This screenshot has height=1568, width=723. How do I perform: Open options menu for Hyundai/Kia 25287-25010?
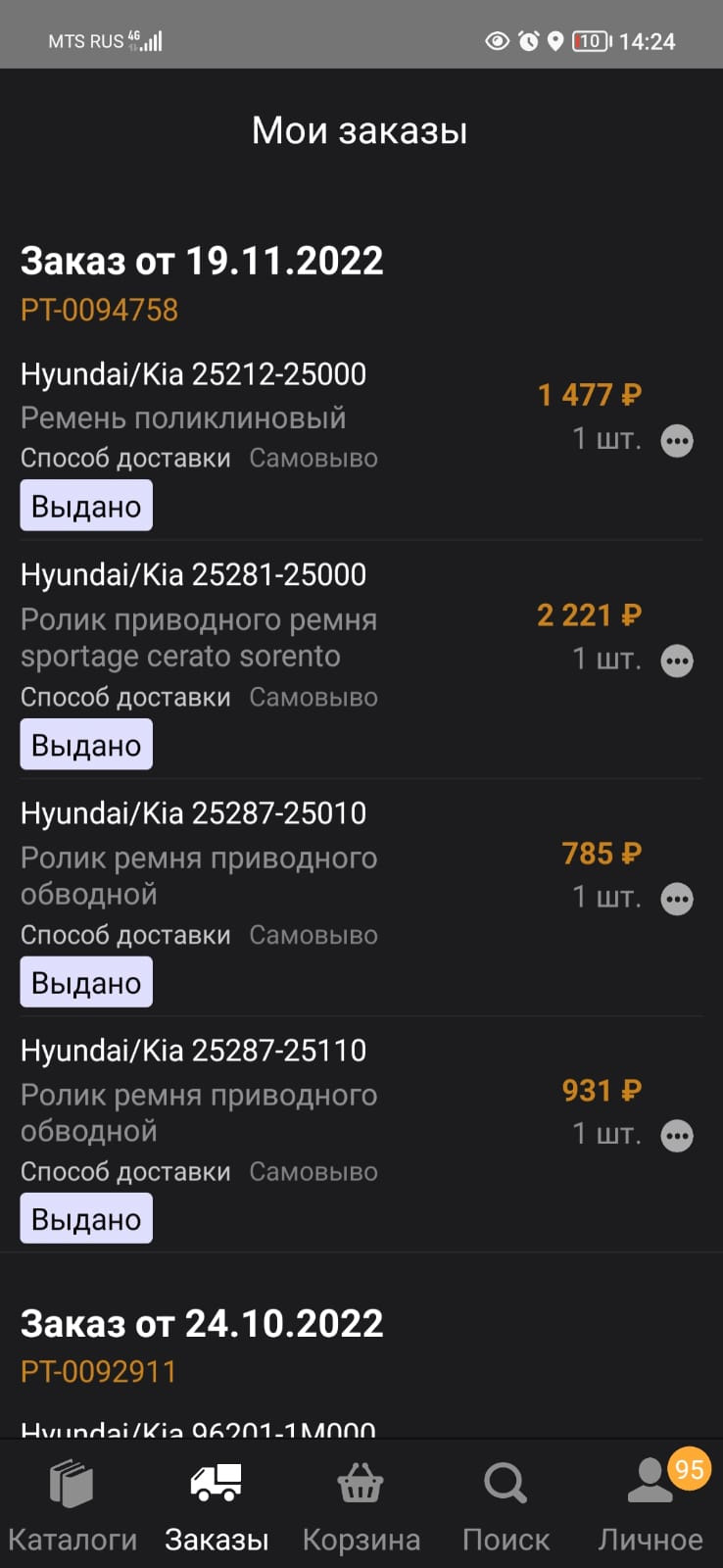677,898
